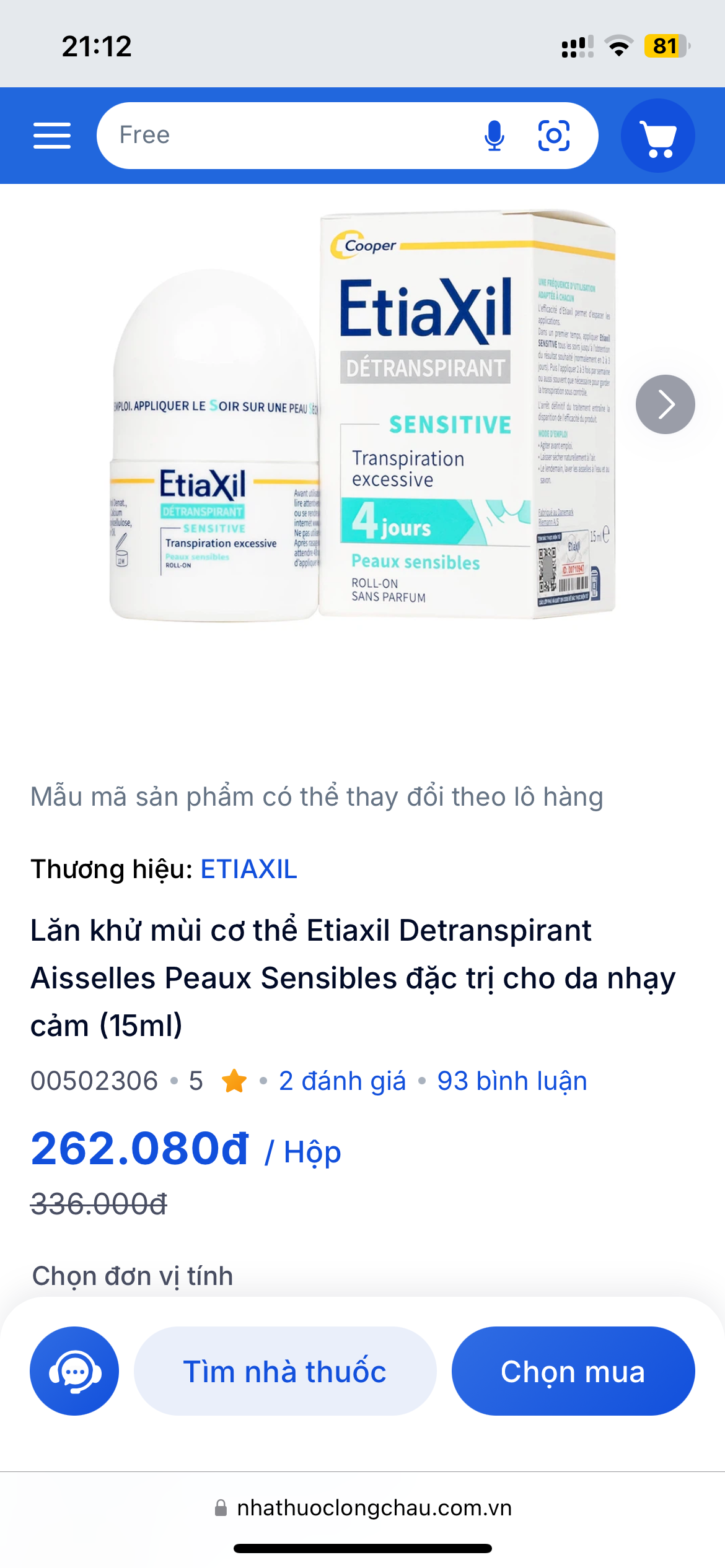This screenshot has height=1568, width=725.
Task: Open the Etiaxil product image
Action: tap(362, 415)
